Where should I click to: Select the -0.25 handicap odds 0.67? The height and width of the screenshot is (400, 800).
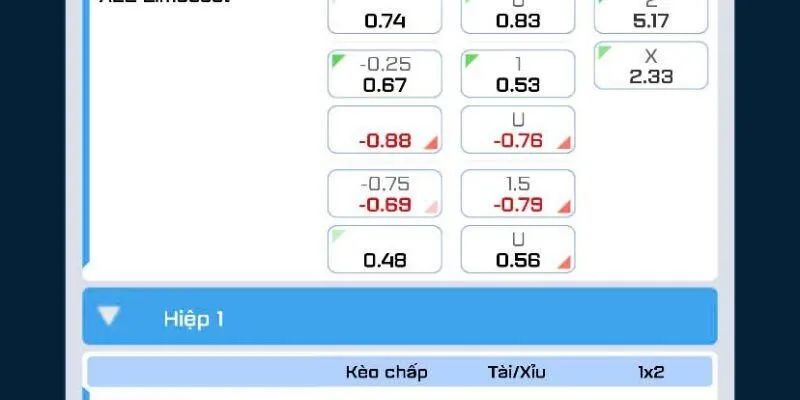point(385,74)
